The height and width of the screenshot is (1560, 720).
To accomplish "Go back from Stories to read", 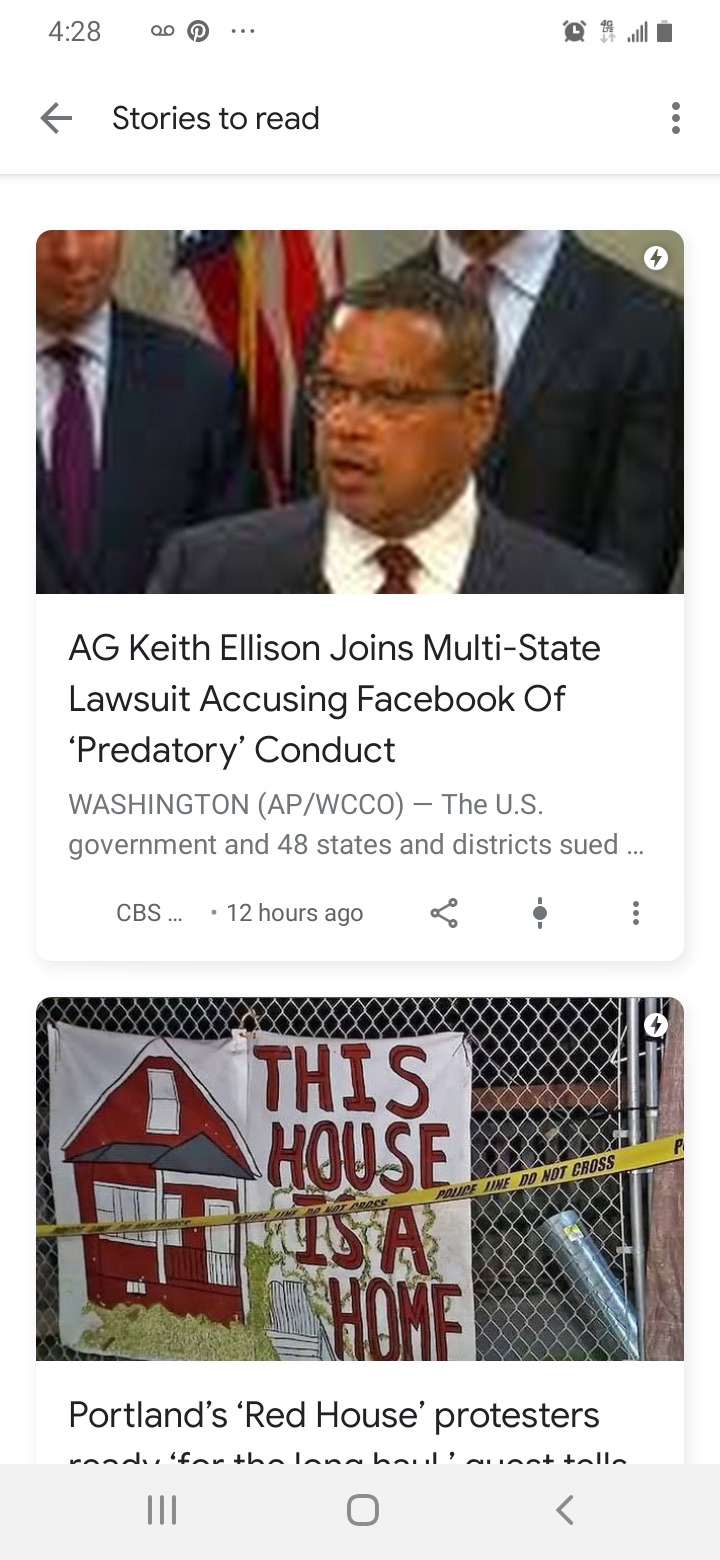I will [56, 118].
